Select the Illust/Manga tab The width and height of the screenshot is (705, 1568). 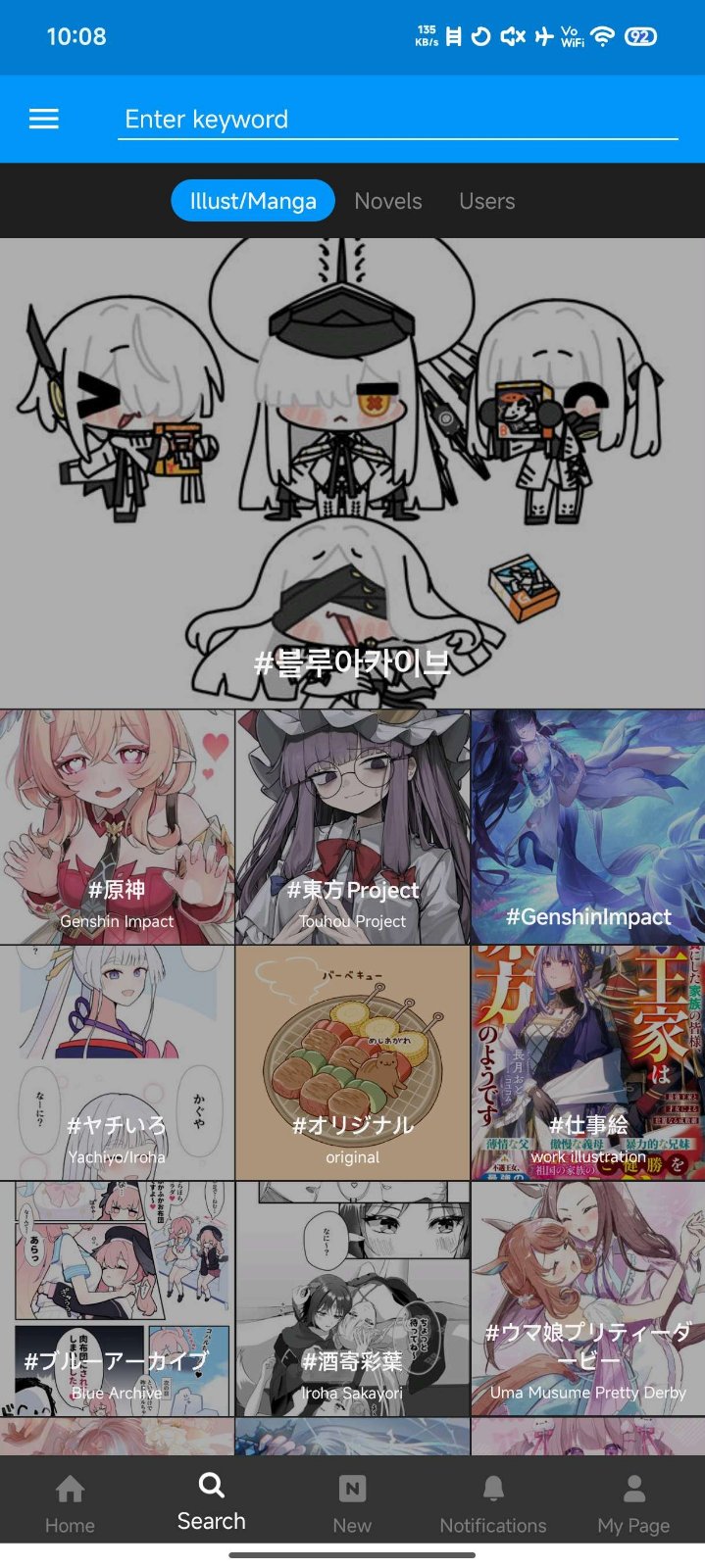(x=253, y=201)
